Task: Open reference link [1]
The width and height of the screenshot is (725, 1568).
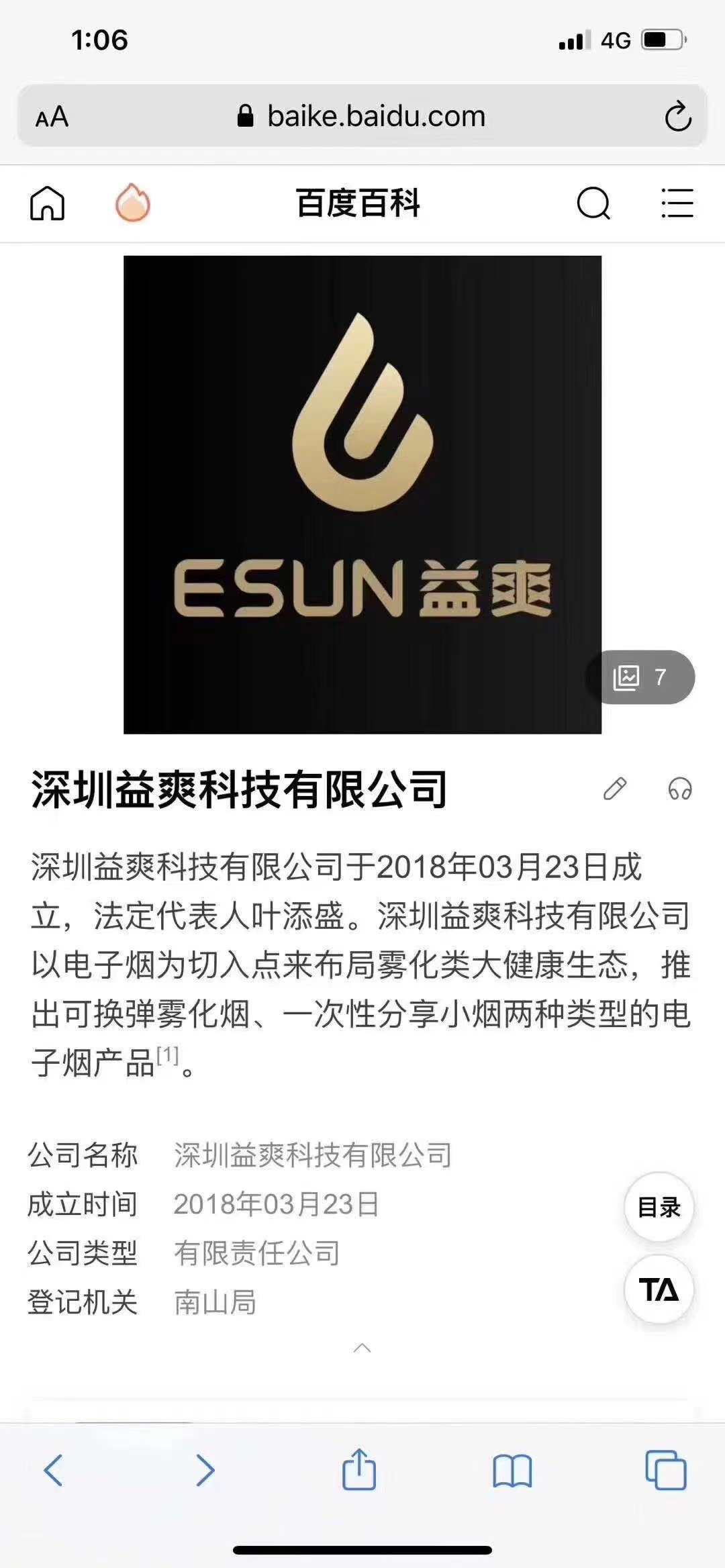Action: pos(167,1056)
